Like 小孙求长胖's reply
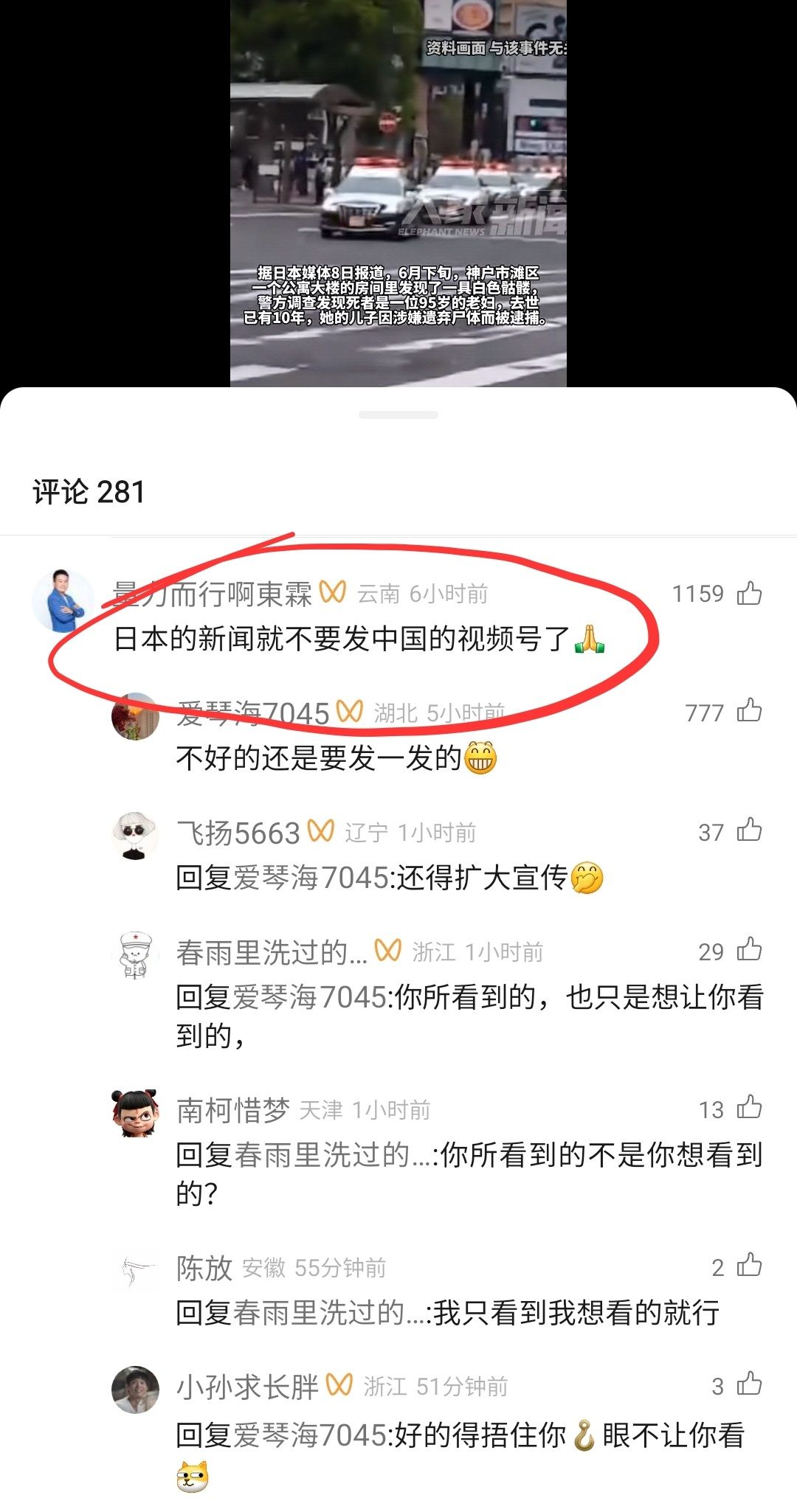Image resolution: width=797 pixels, height=1512 pixels. coord(750,1384)
